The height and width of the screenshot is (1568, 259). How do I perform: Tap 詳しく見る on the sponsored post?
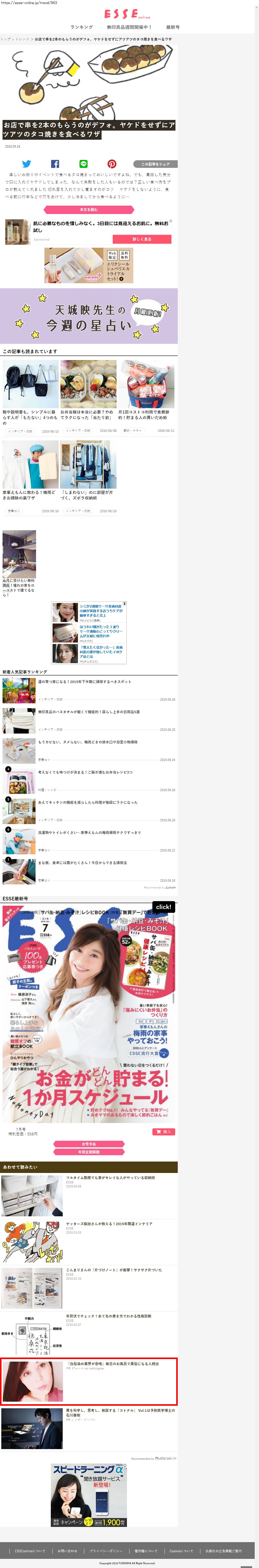pyautogui.click(x=141, y=239)
